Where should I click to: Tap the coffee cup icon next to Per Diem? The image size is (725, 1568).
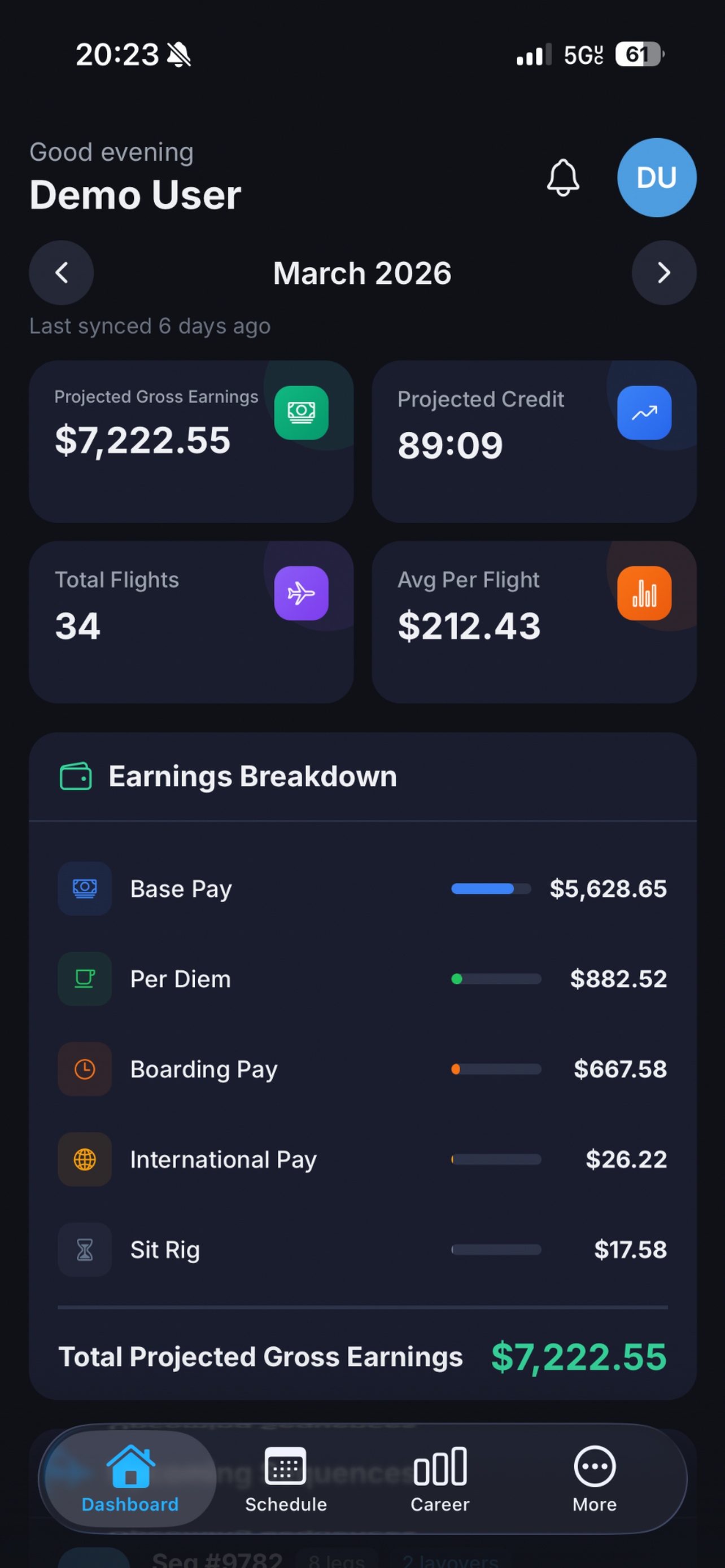85,979
